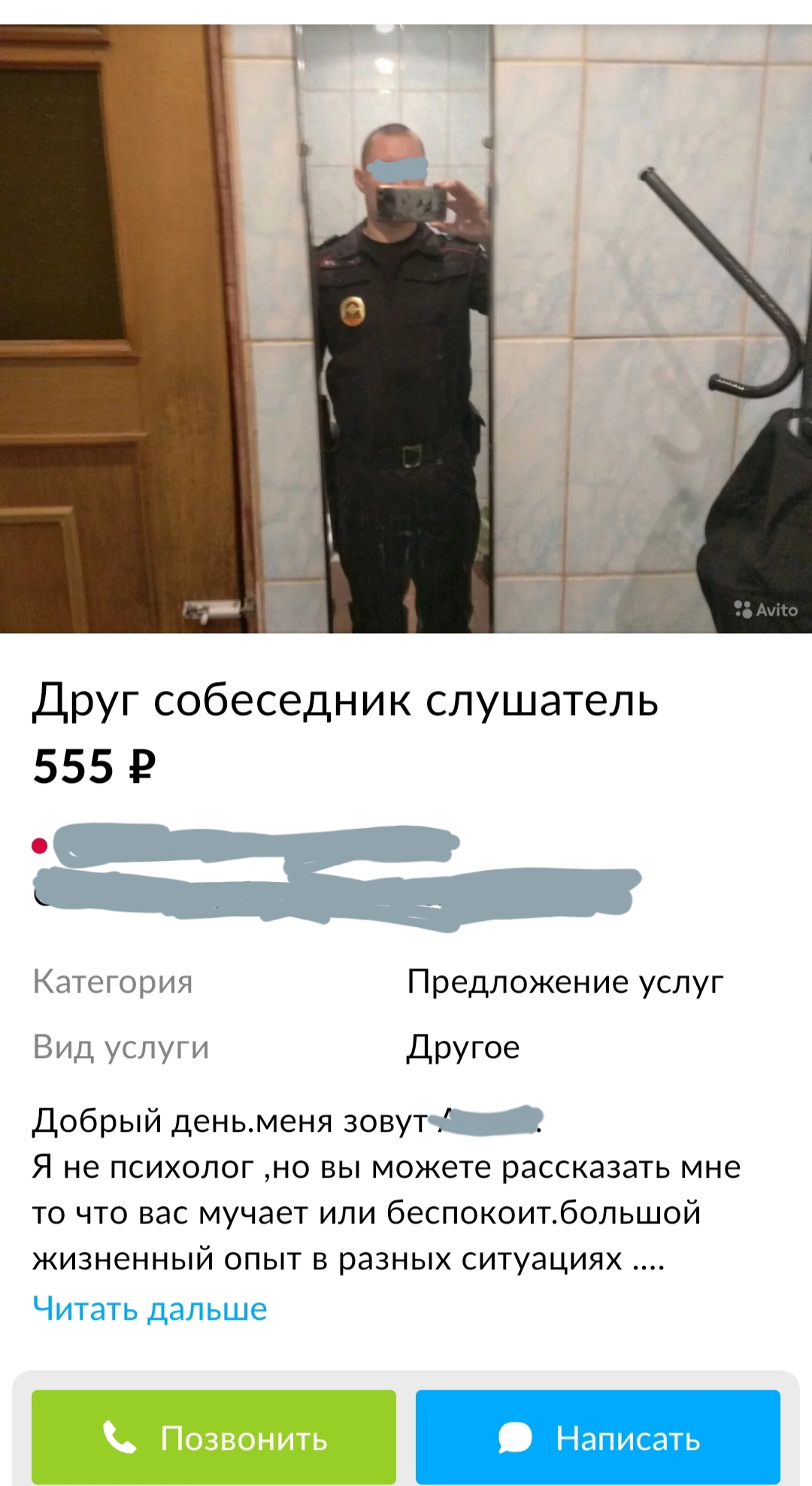Message the seller with Написать
Image resolution: width=812 pixels, height=1486 pixels.
(598, 1437)
